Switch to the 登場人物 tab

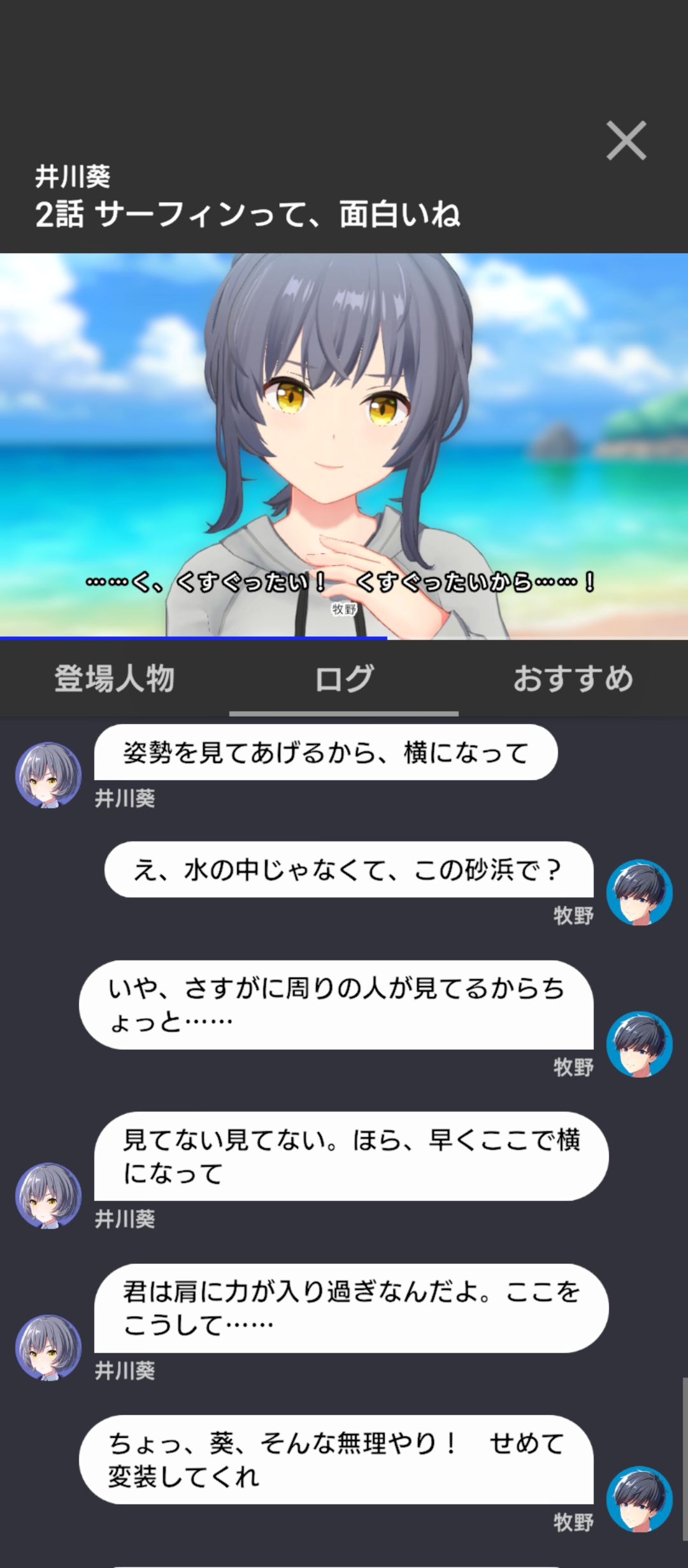click(x=115, y=678)
